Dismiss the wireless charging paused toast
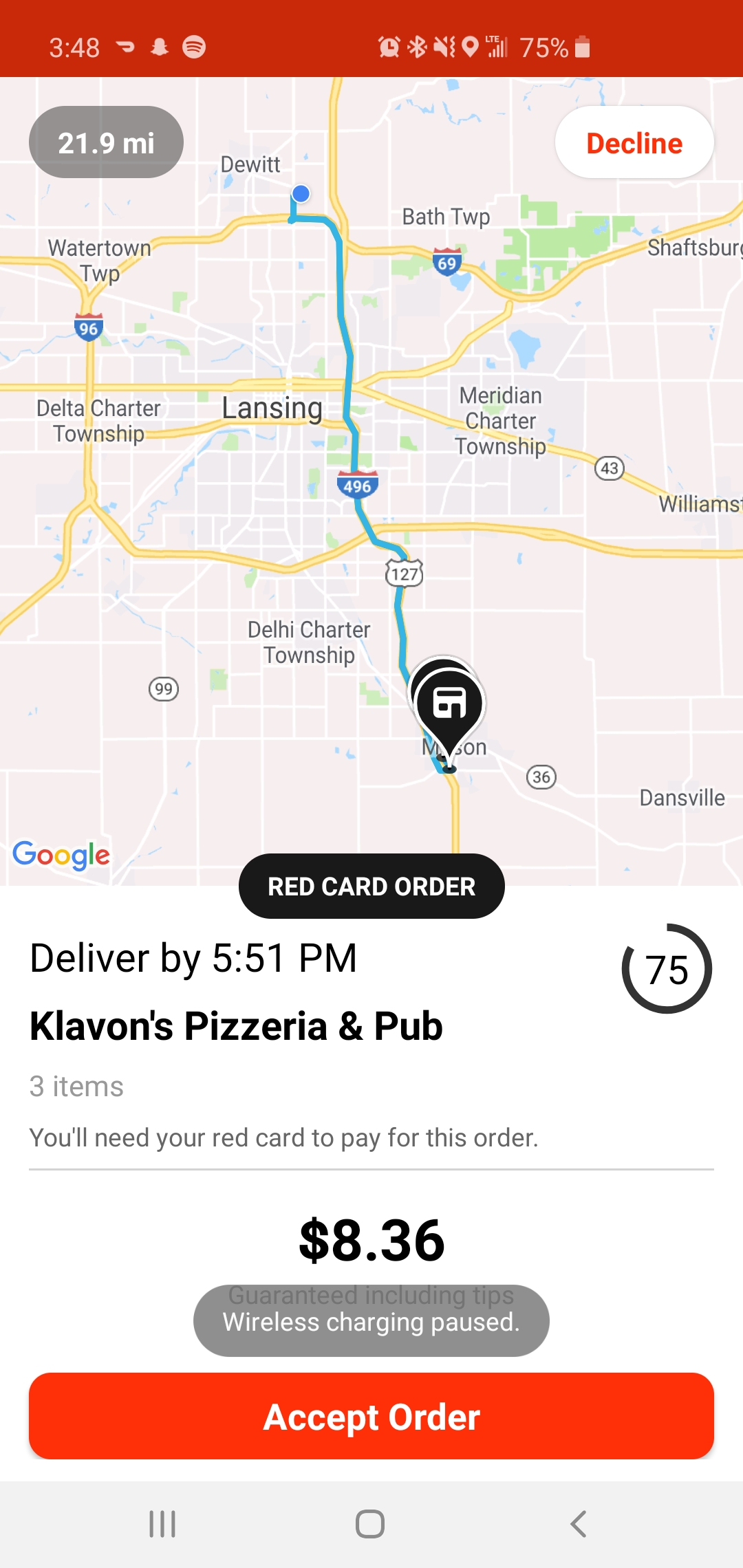This screenshot has width=743, height=1568. [x=371, y=1320]
